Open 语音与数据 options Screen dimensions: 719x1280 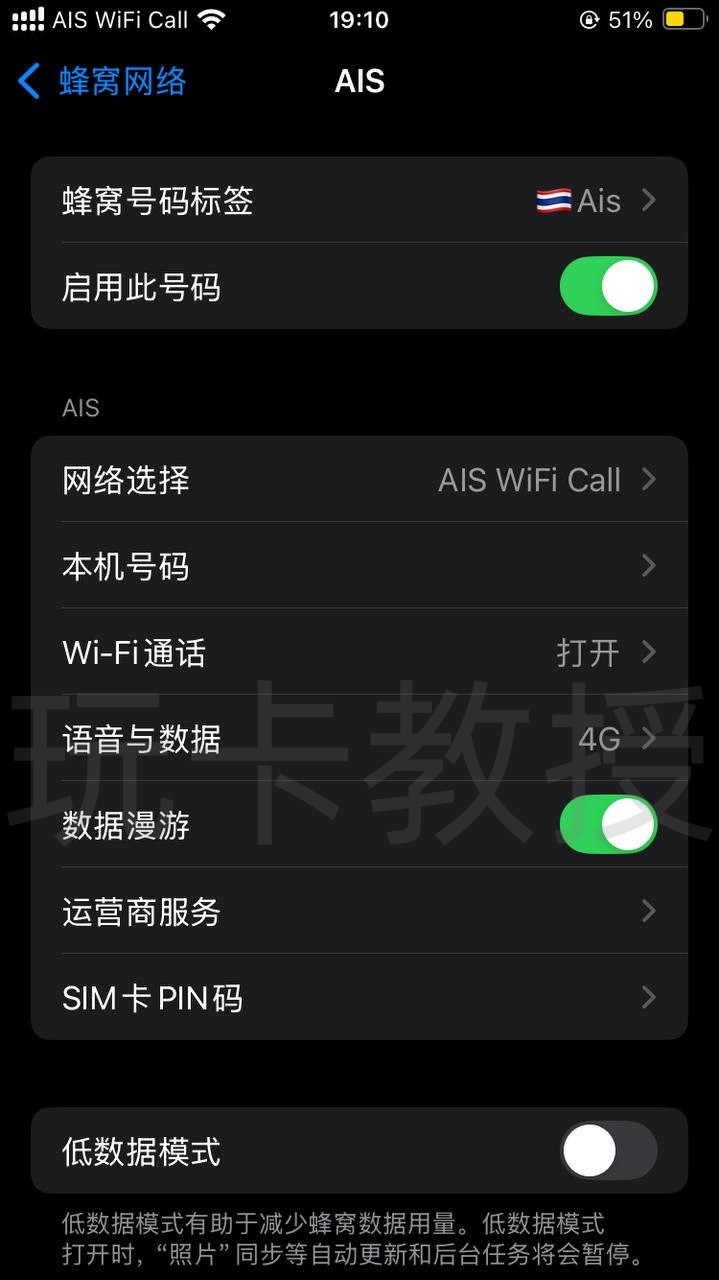(359, 740)
